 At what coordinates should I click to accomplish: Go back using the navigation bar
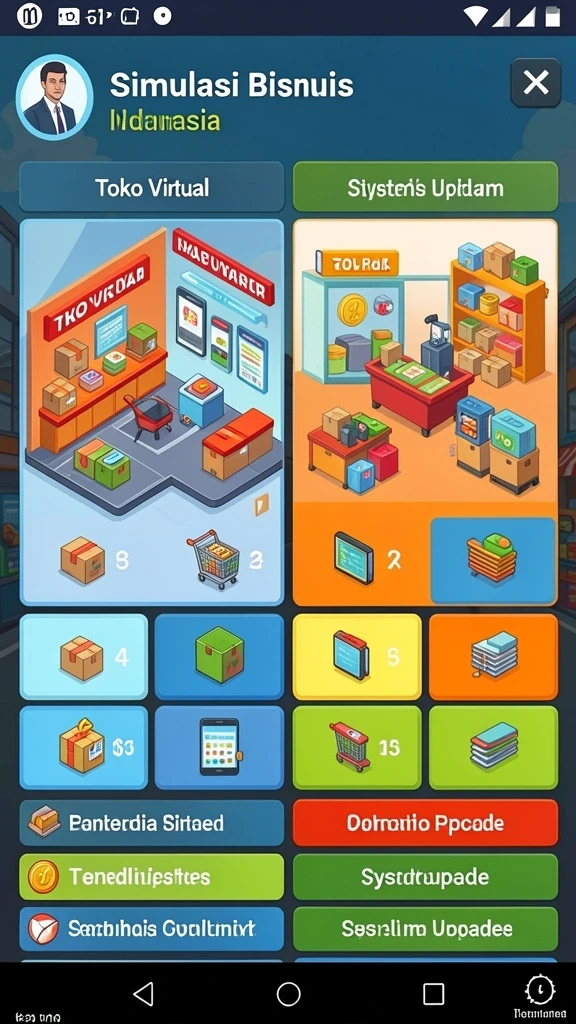[143, 993]
